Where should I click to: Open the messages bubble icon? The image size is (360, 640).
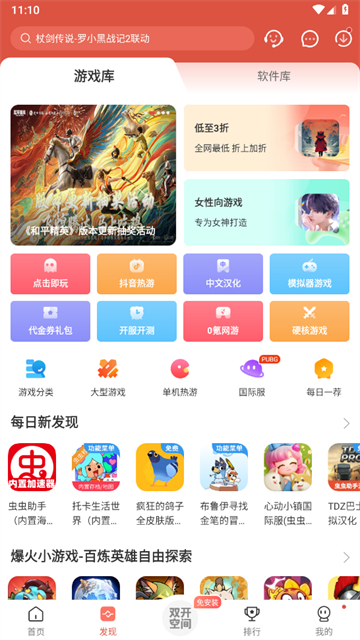(310, 39)
